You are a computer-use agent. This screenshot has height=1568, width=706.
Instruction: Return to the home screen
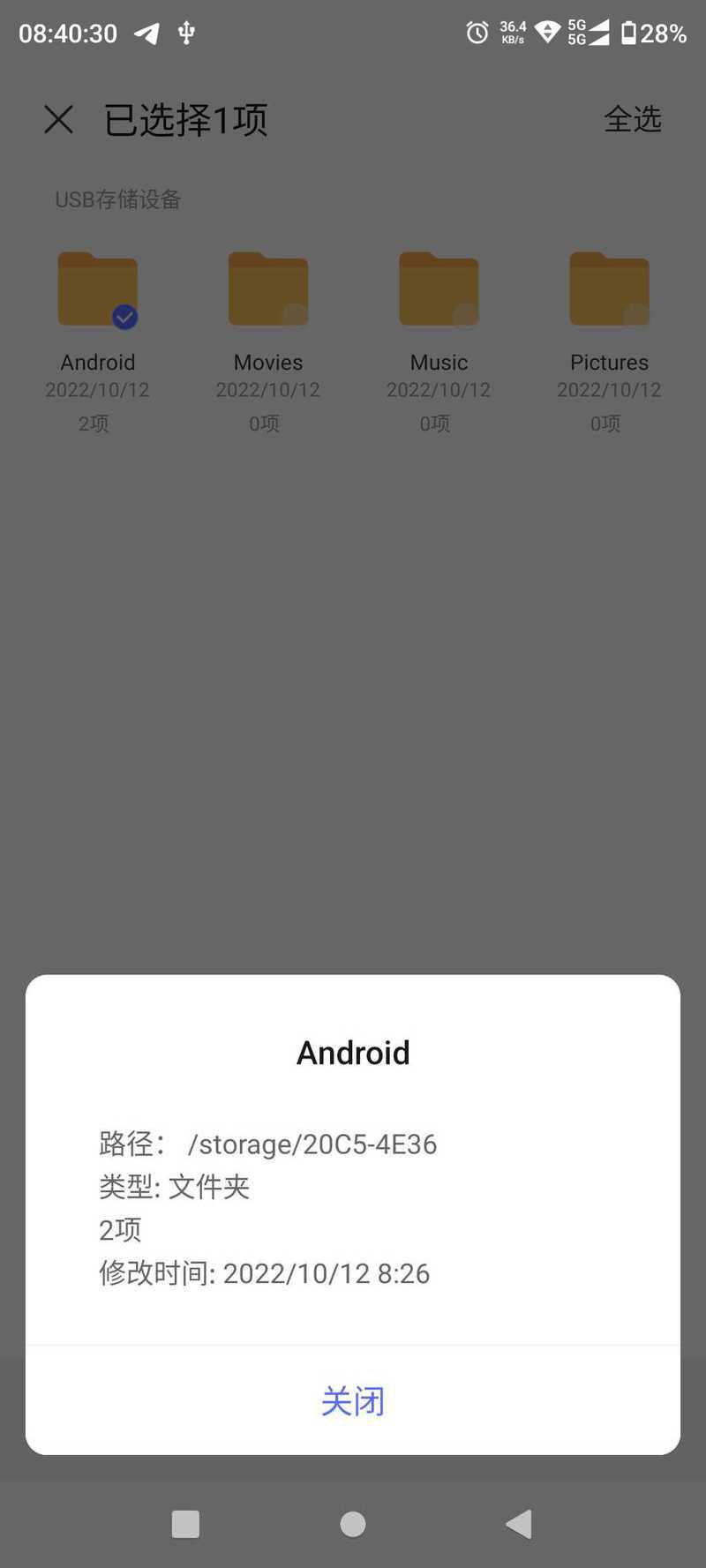click(353, 1524)
